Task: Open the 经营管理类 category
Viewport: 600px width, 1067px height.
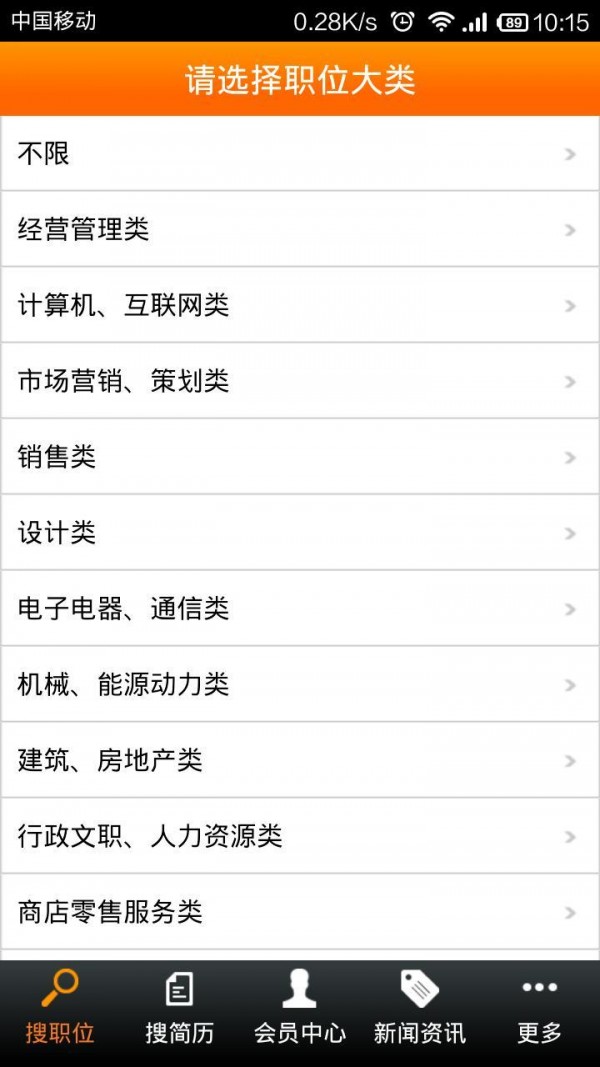Action: click(x=300, y=230)
